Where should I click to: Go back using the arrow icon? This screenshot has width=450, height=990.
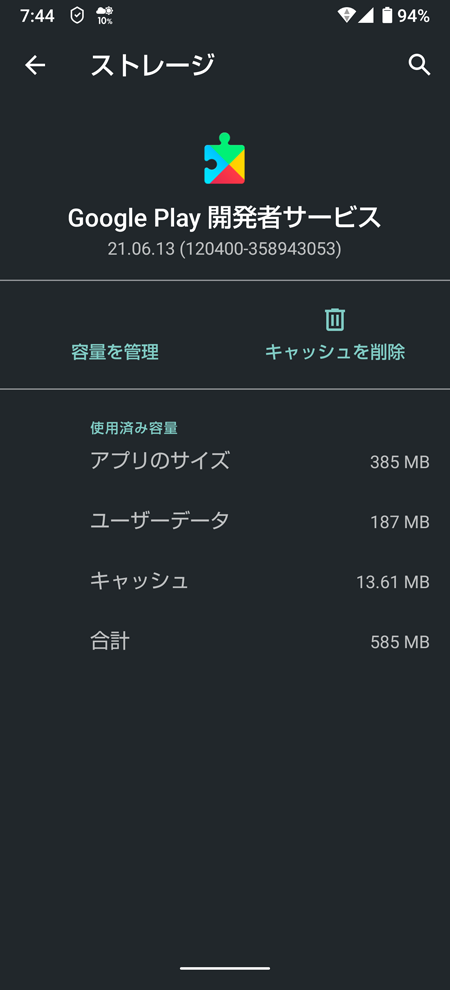click(35, 64)
